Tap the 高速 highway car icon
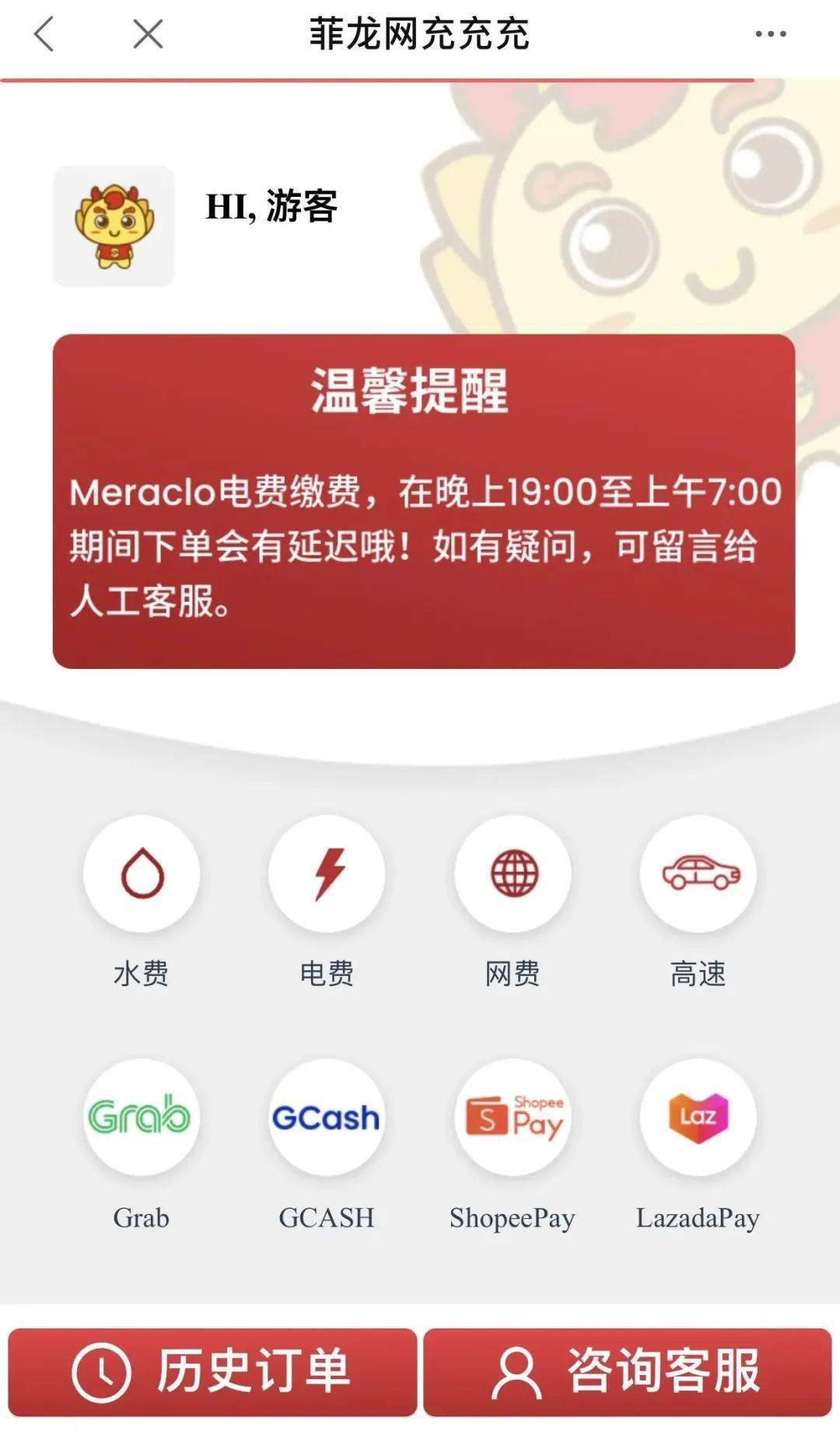The image size is (840, 1442). click(698, 873)
